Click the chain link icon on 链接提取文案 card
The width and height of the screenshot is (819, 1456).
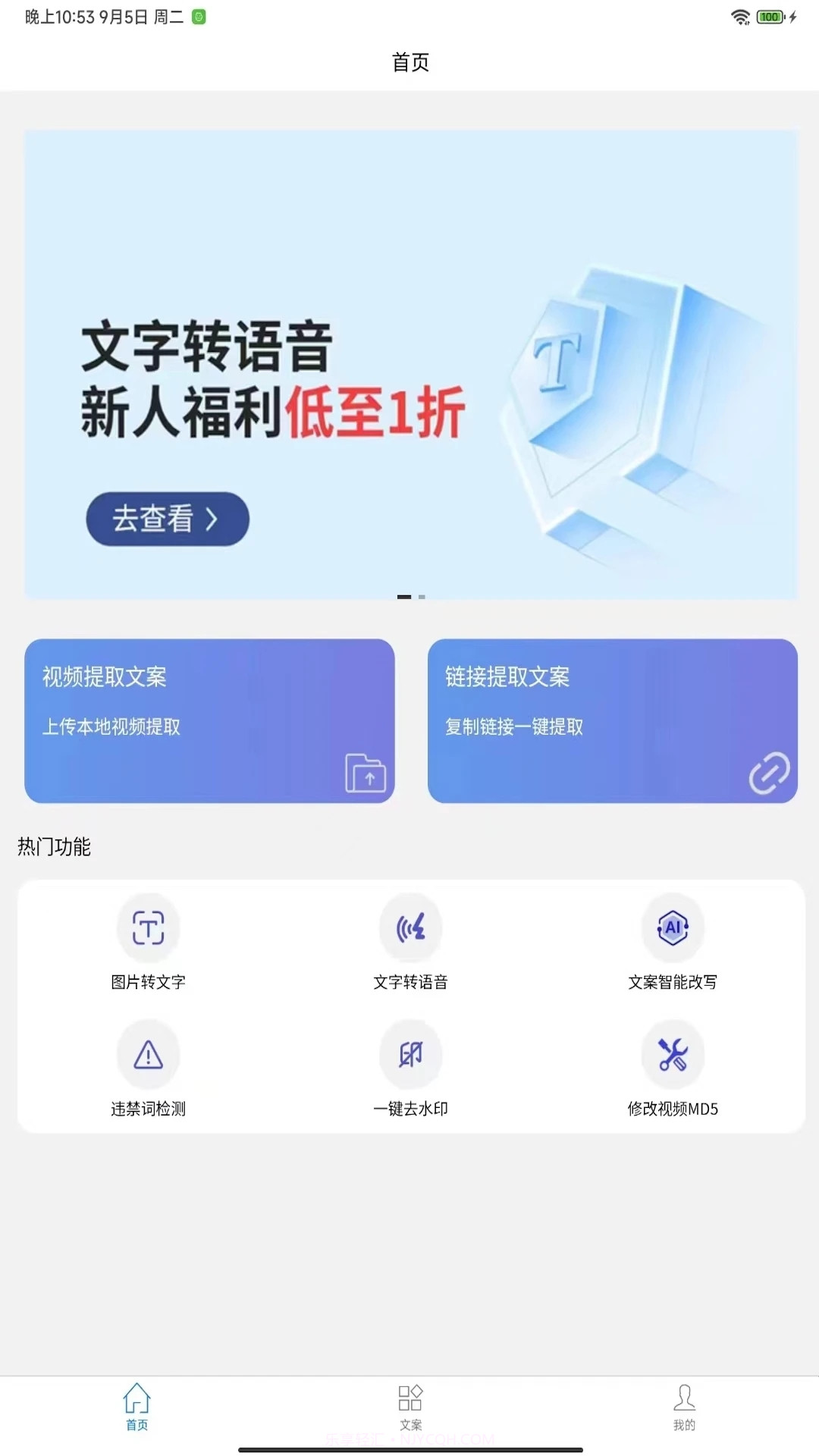point(769,773)
